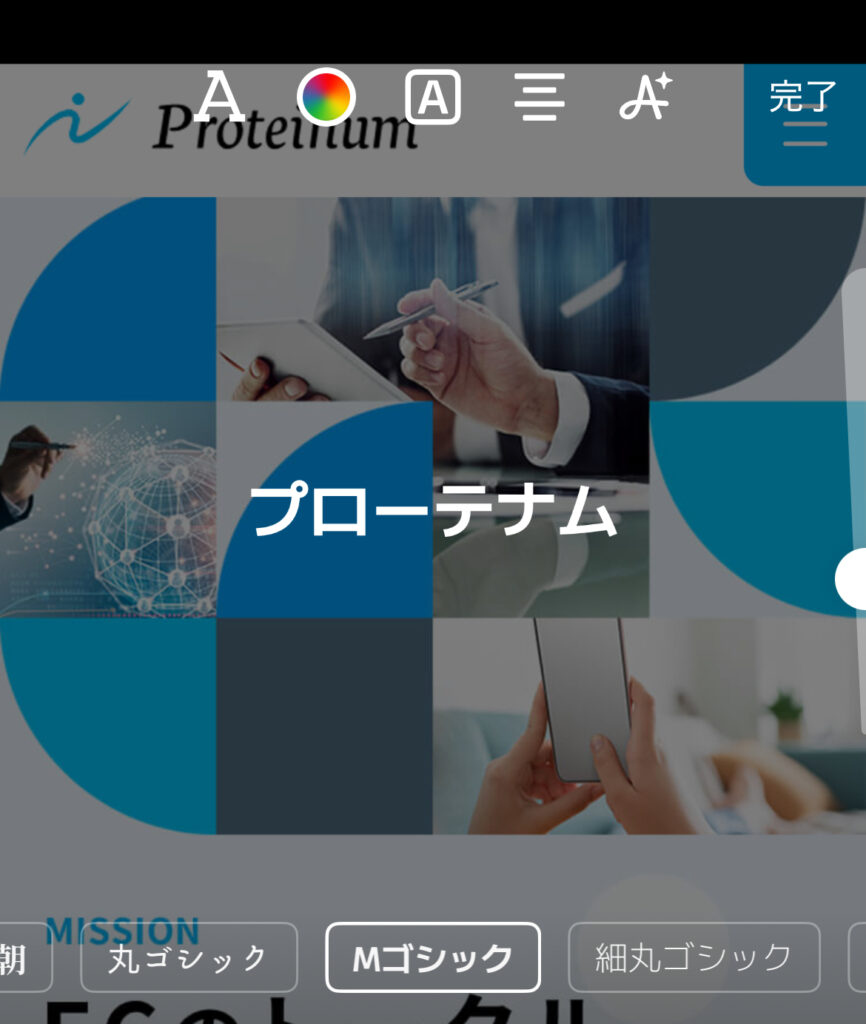The width and height of the screenshot is (866, 1024).
Task: Open the text animation effects
Action: pyautogui.click(x=645, y=97)
